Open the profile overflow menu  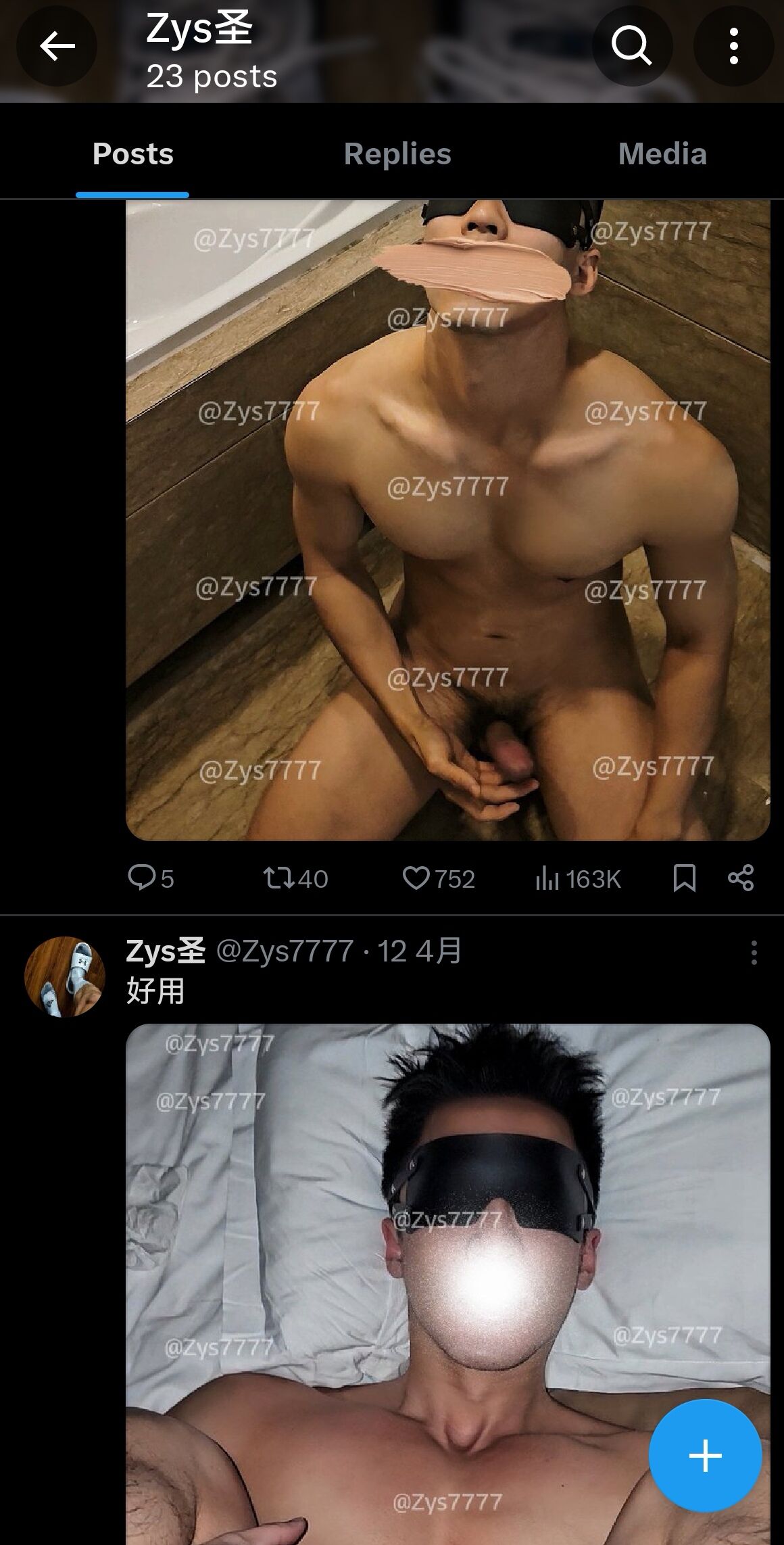pyautogui.click(x=734, y=47)
